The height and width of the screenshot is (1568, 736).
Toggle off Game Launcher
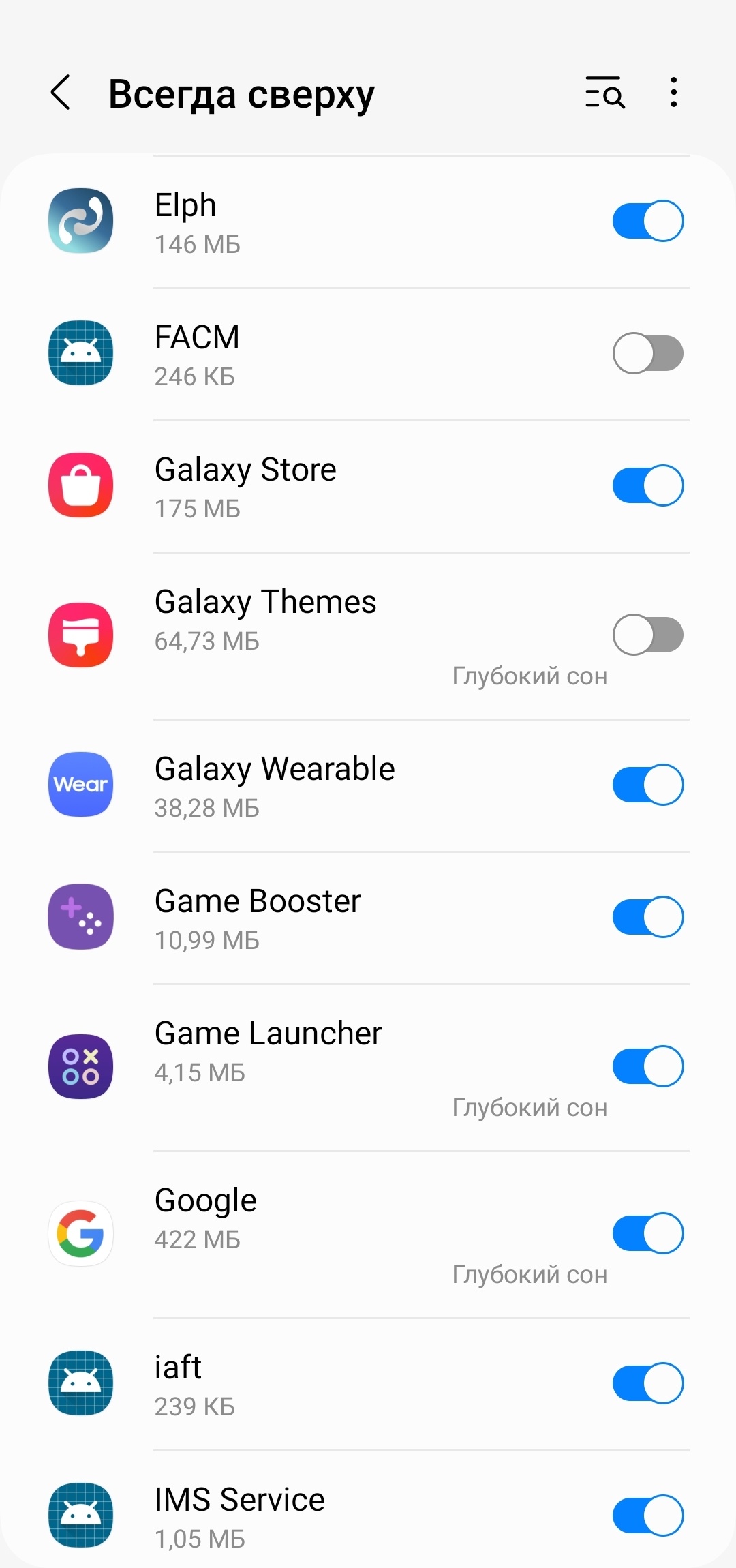coord(647,1066)
